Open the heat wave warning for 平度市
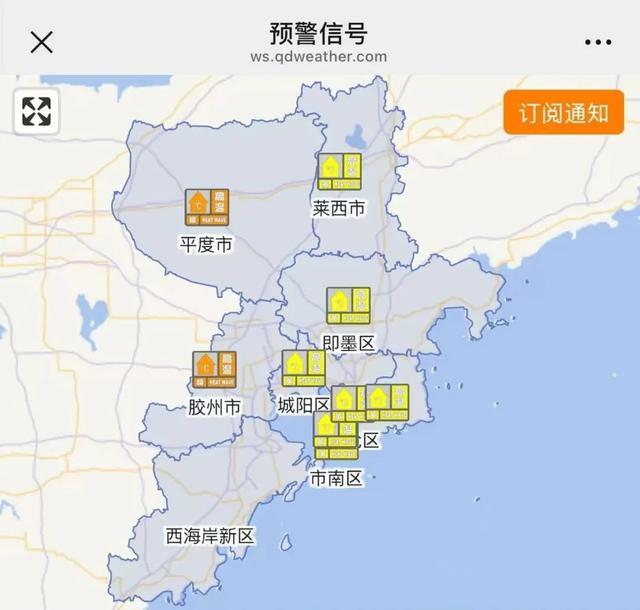This screenshot has width=640, height=610. pyautogui.click(x=207, y=207)
